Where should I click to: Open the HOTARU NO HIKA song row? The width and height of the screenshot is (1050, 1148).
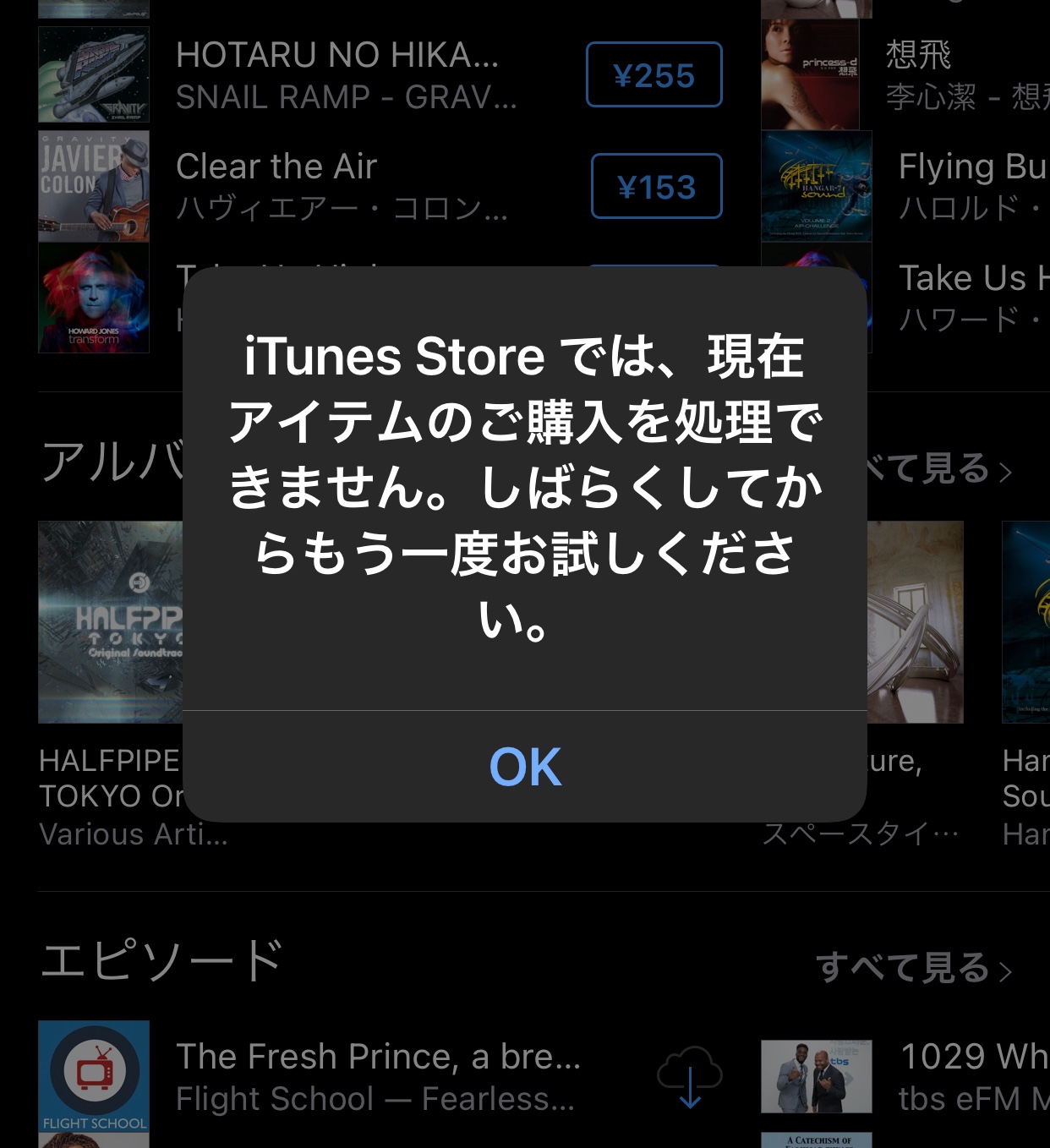[x=338, y=75]
